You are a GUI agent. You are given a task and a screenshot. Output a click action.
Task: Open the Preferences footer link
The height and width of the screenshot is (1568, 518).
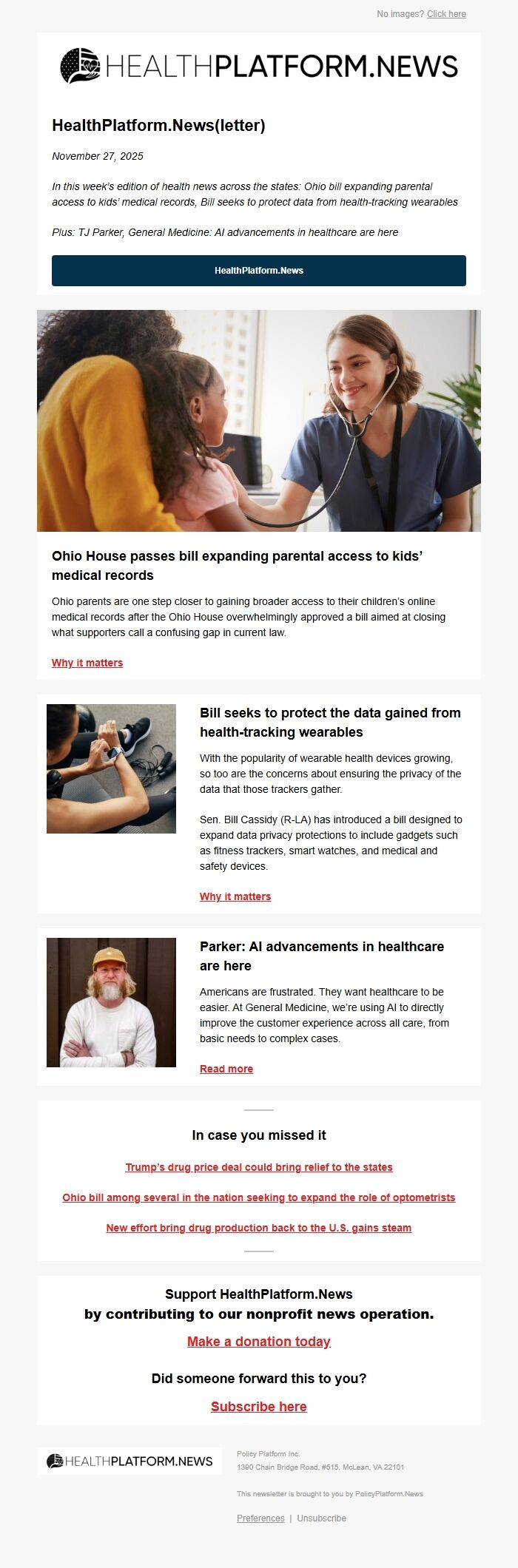coord(260,1518)
